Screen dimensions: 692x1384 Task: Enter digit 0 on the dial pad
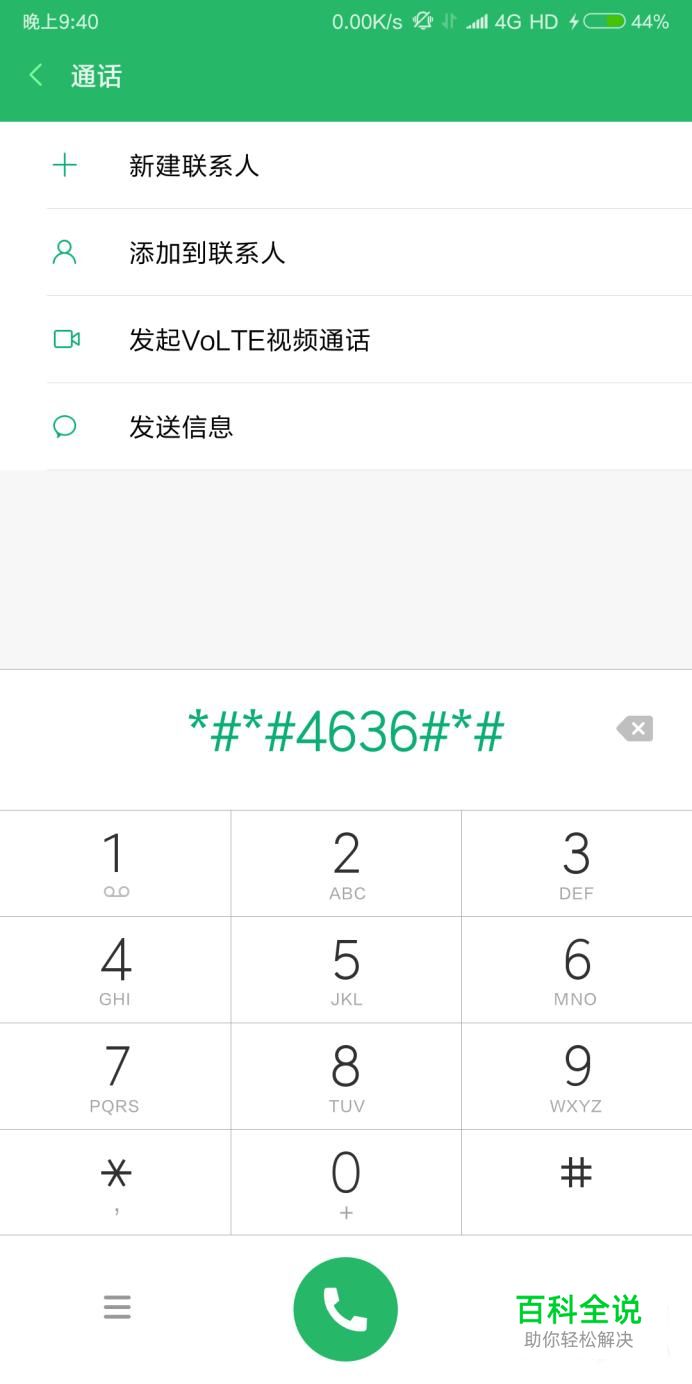pos(346,1183)
